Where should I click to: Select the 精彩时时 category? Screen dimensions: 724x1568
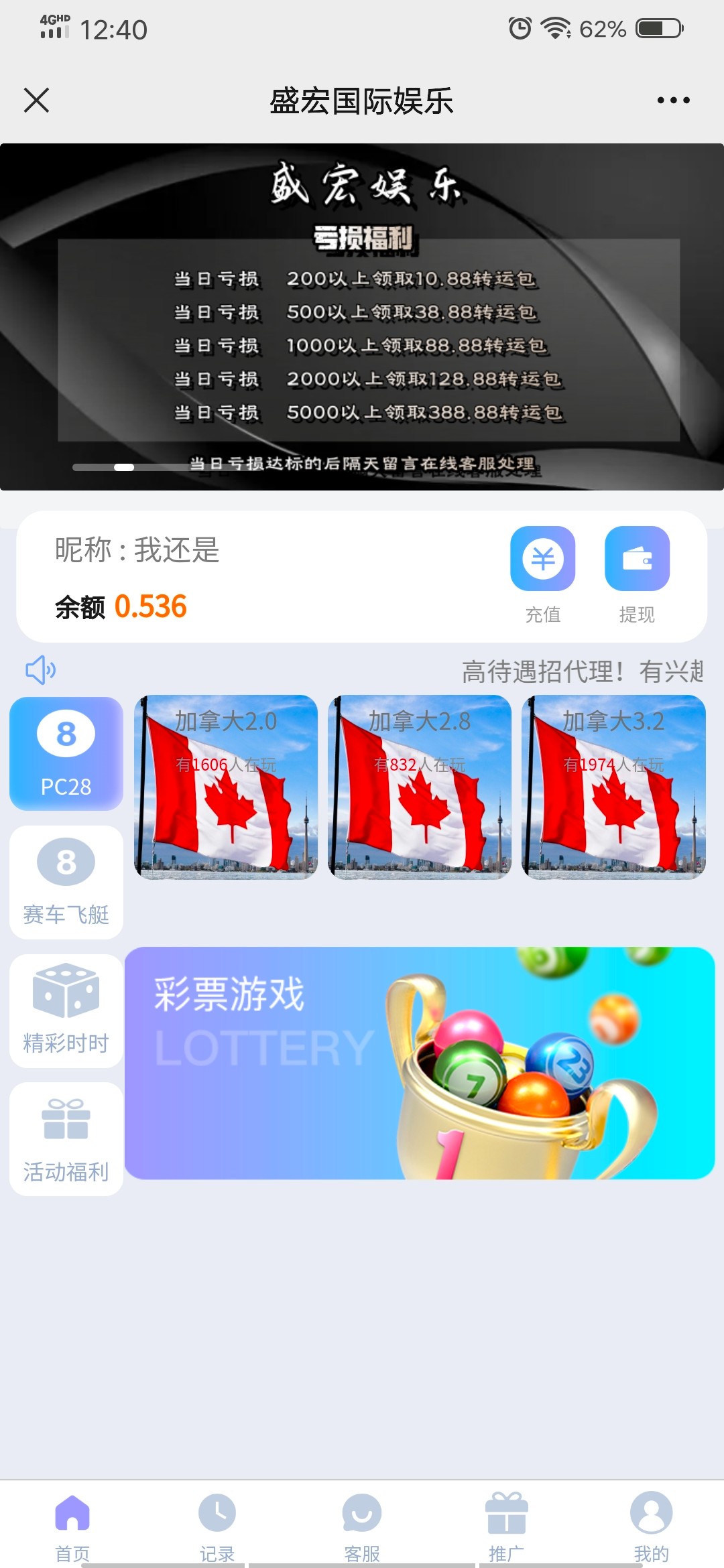pos(66,1010)
